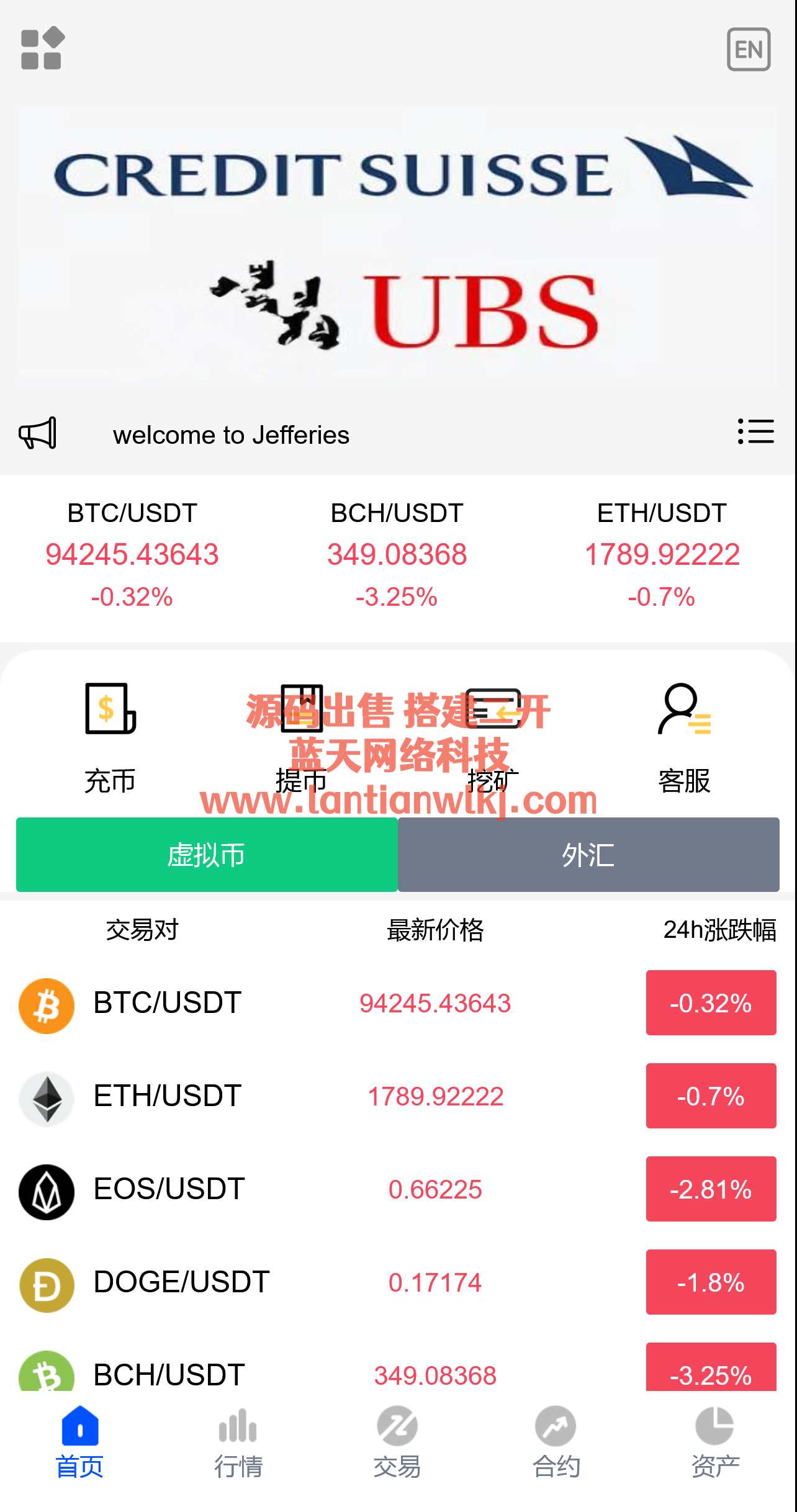Screen dimensions: 797x1512
Task: Switch to the 交易 trade tab
Action: point(397,1441)
